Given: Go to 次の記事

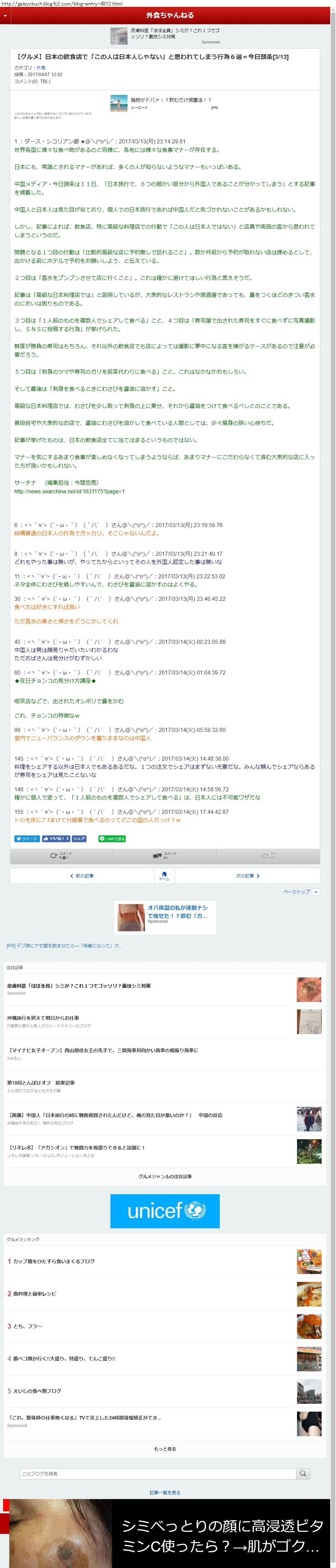Looking at the screenshot, I should [x=247, y=876].
